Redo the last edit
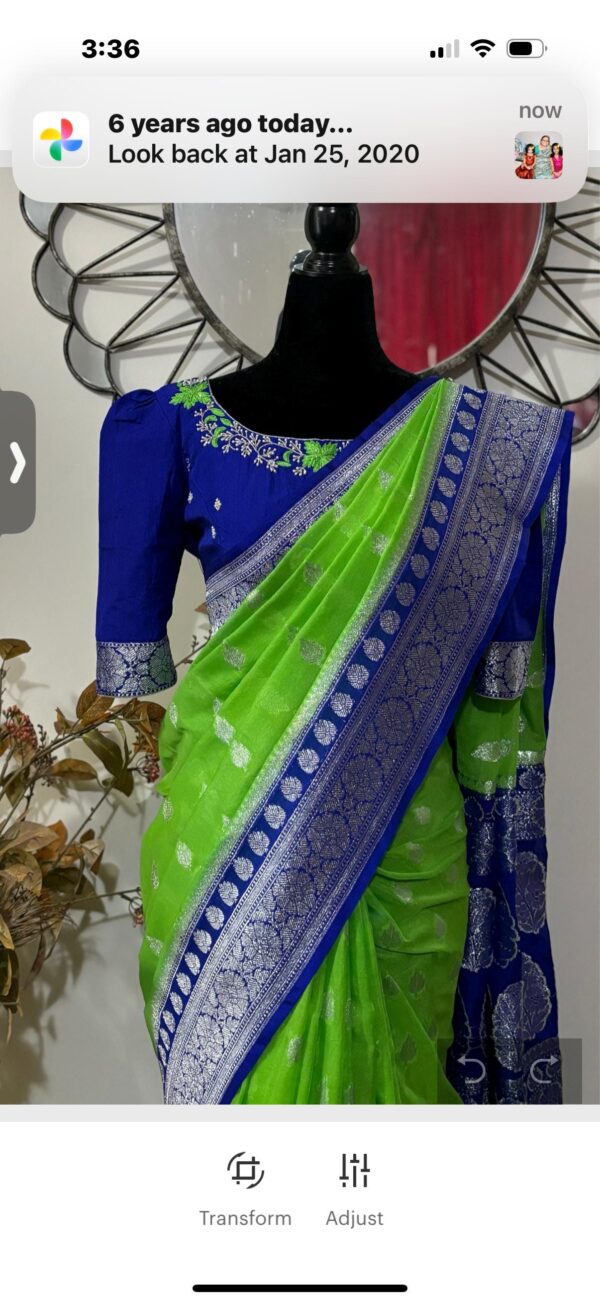The width and height of the screenshot is (600, 1304). click(x=544, y=1071)
